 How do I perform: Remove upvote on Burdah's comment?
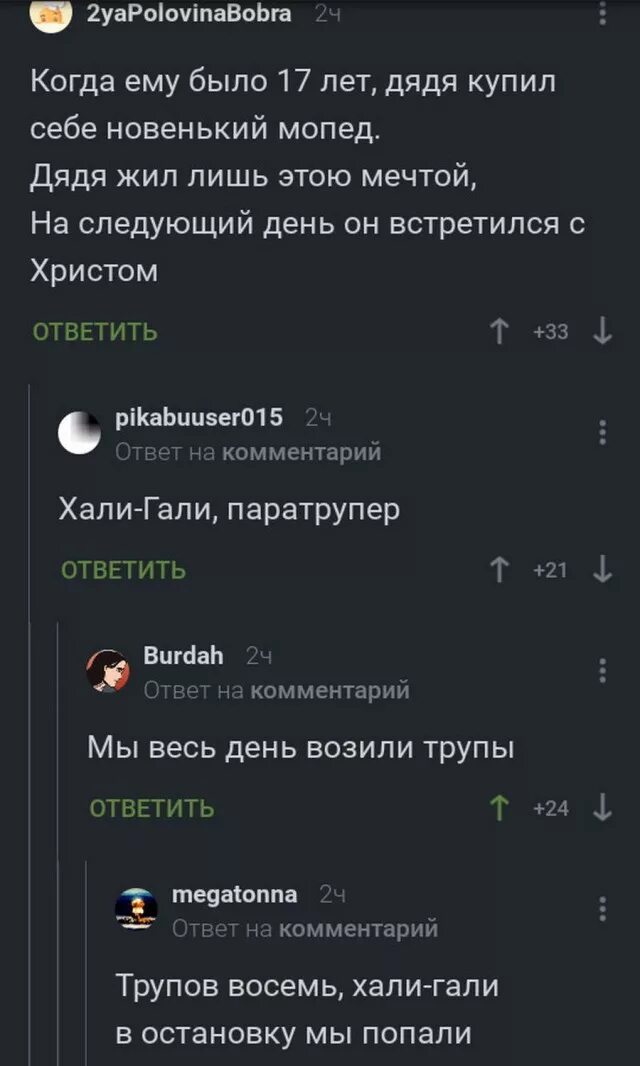click(x=500, y=808)
